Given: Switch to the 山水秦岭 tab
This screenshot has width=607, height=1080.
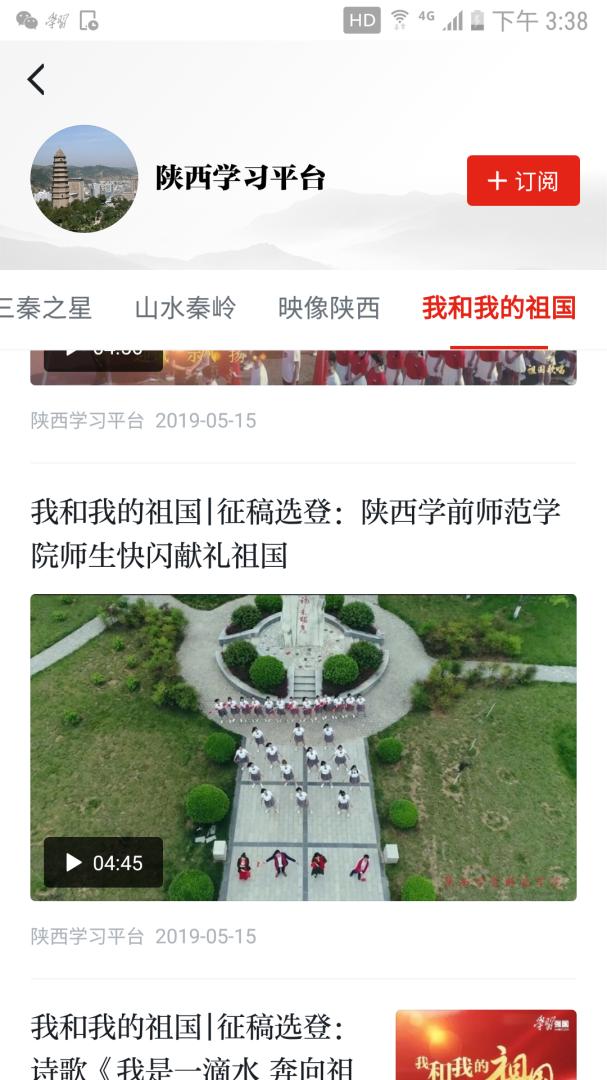Looking at the screenshot, I should (x=185, y=308).
